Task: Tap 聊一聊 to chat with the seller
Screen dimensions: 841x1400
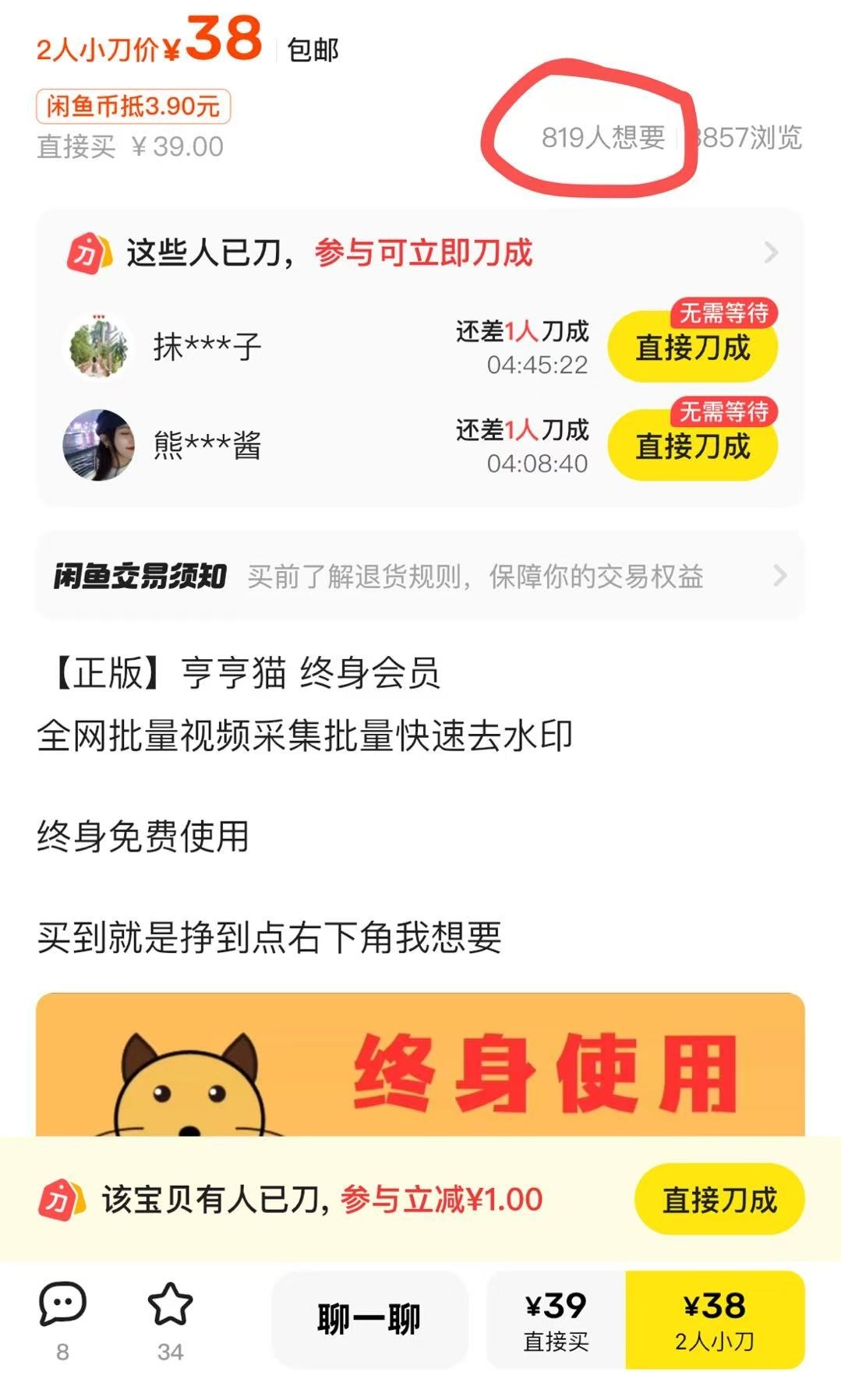Action: (x=369, y=1319)
